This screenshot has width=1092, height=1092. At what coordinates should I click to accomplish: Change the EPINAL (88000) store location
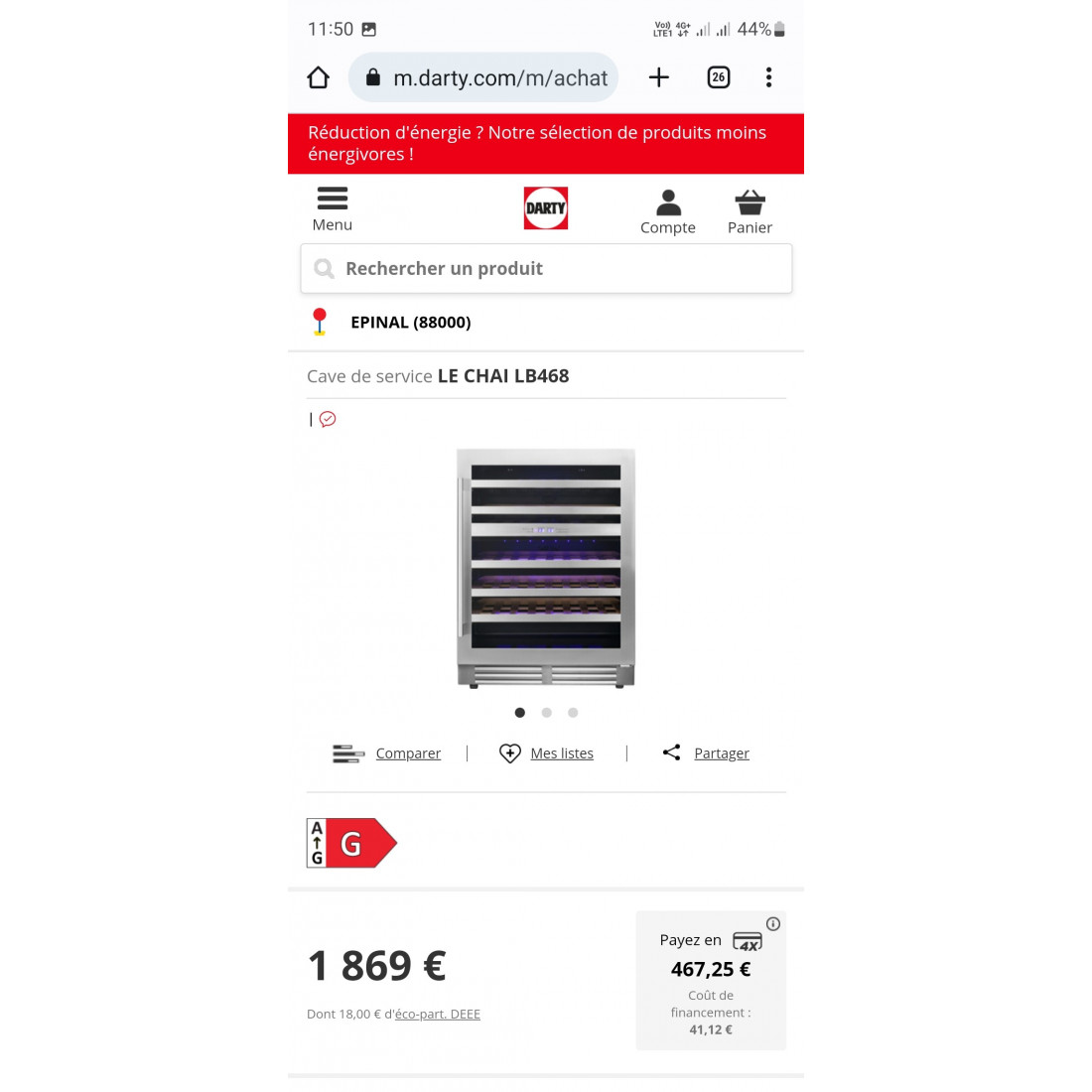point(410,323)
